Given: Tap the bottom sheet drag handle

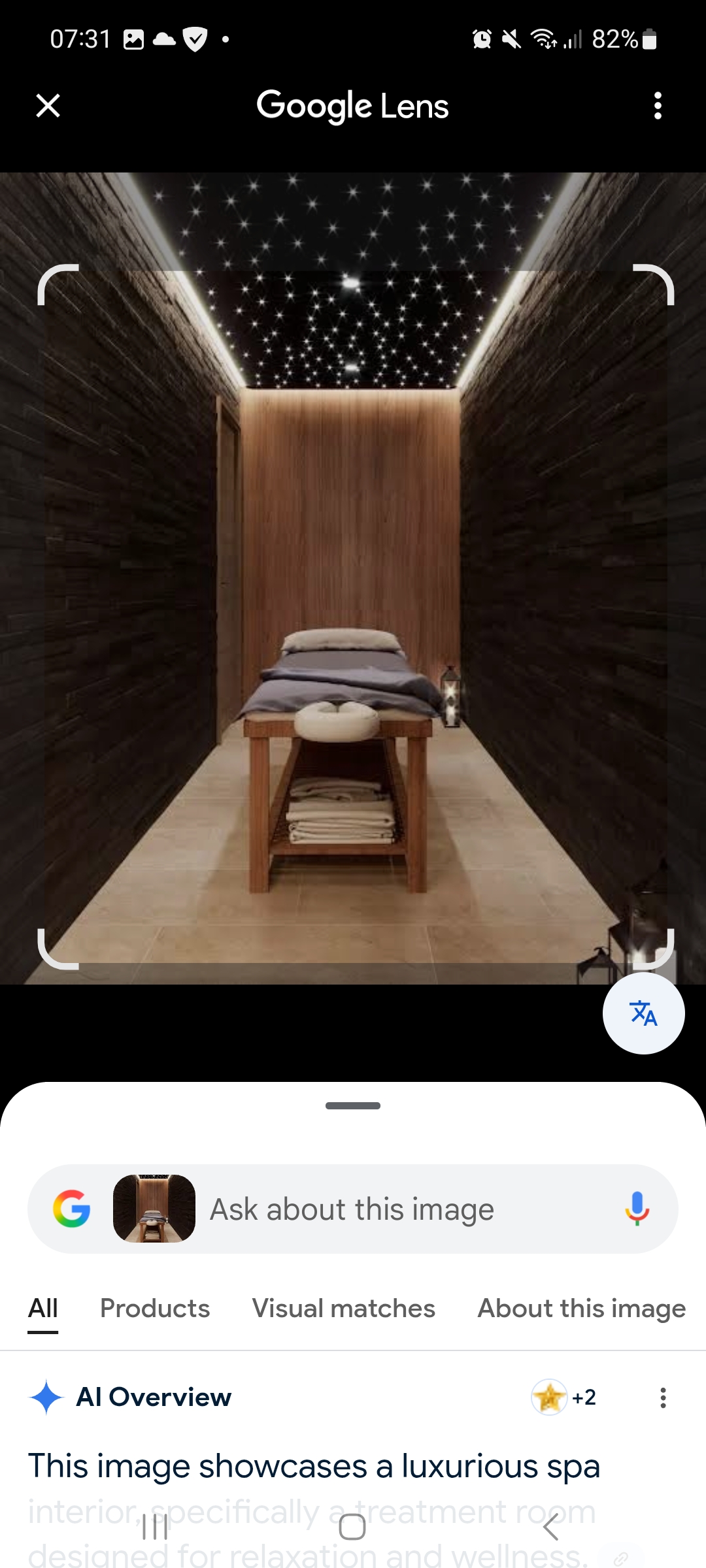Looking at the screenshot, I should pos(353,1105).
